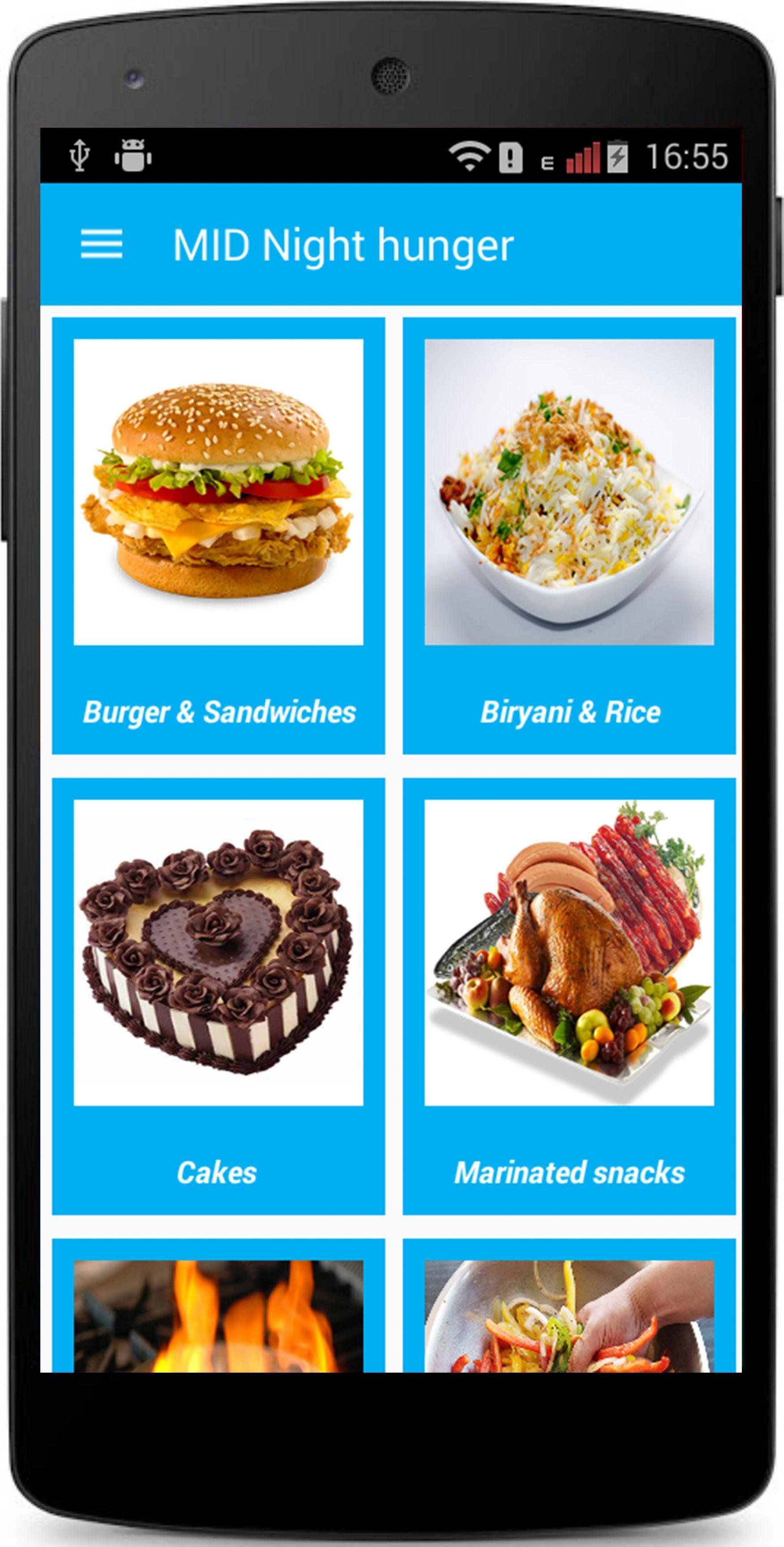The width and height of the screenshot is (784, 1547).
Task: View the Marinated snacks category
Action: (x=569, y=996)
